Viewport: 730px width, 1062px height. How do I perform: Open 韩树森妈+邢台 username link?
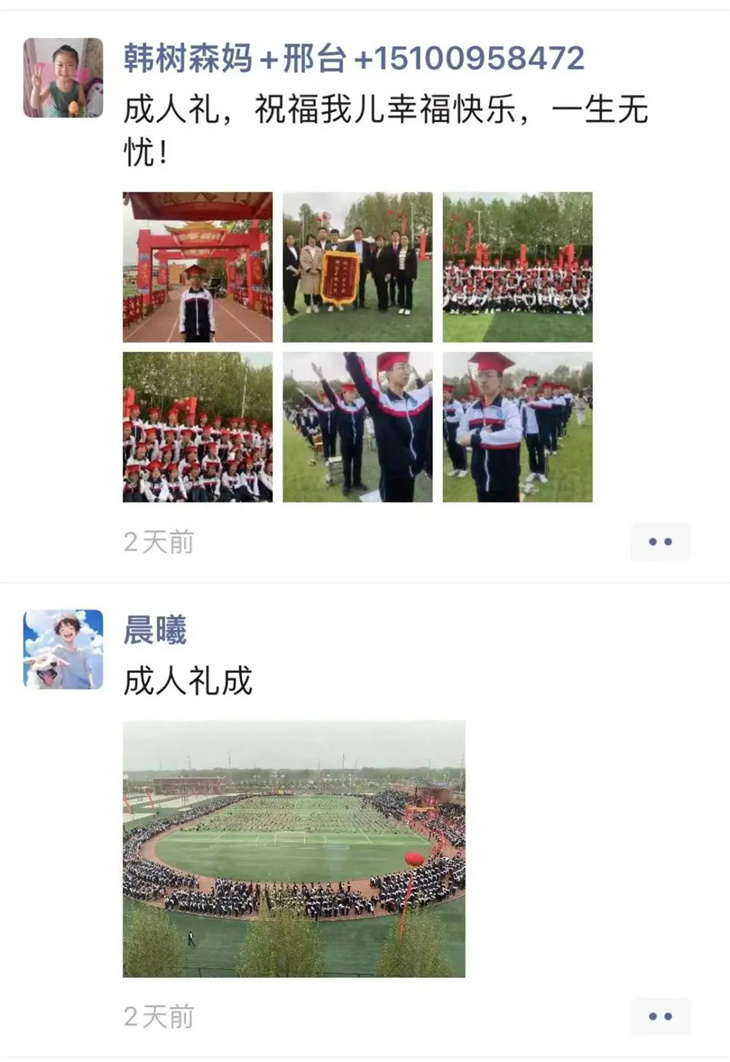(x=353, y=58)
